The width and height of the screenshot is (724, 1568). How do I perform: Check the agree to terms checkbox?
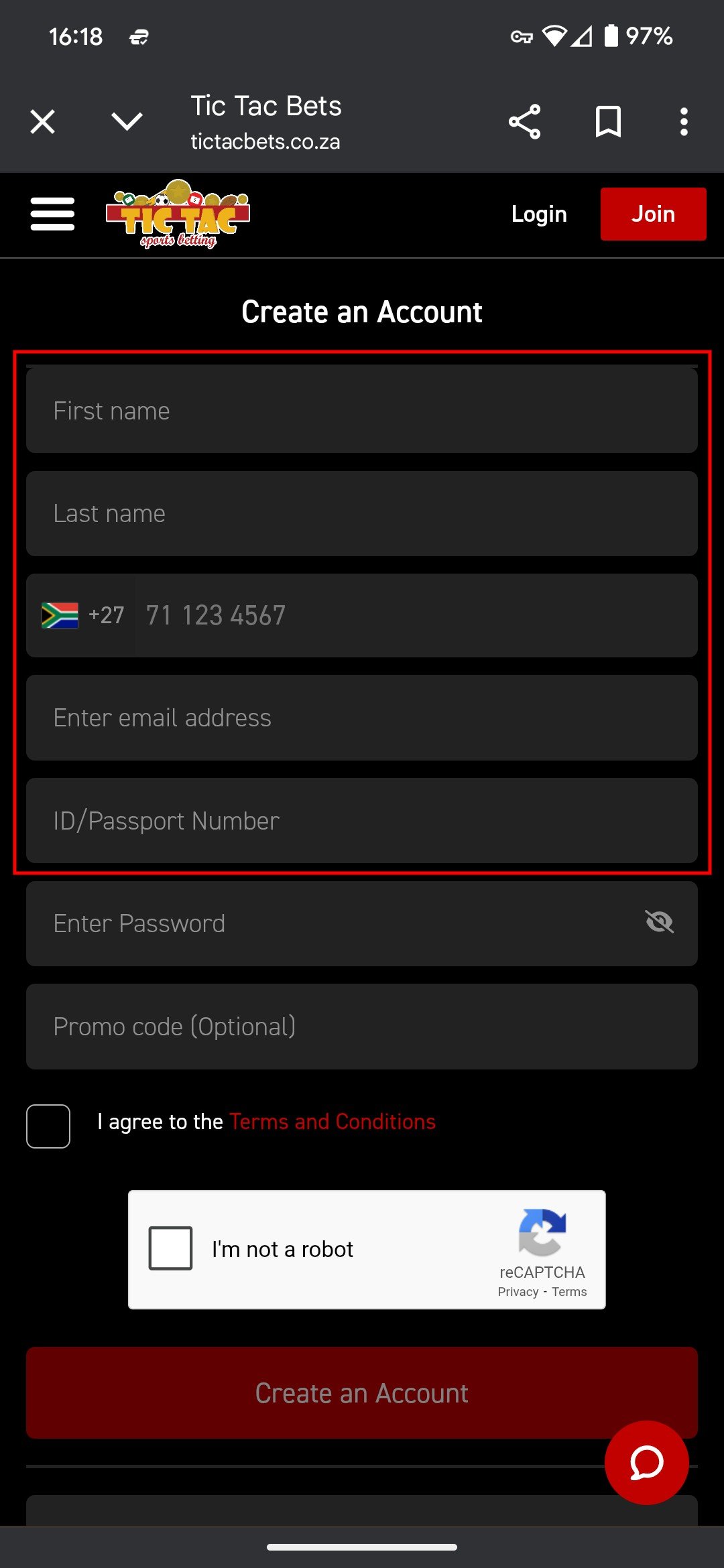coord(48,1126)
